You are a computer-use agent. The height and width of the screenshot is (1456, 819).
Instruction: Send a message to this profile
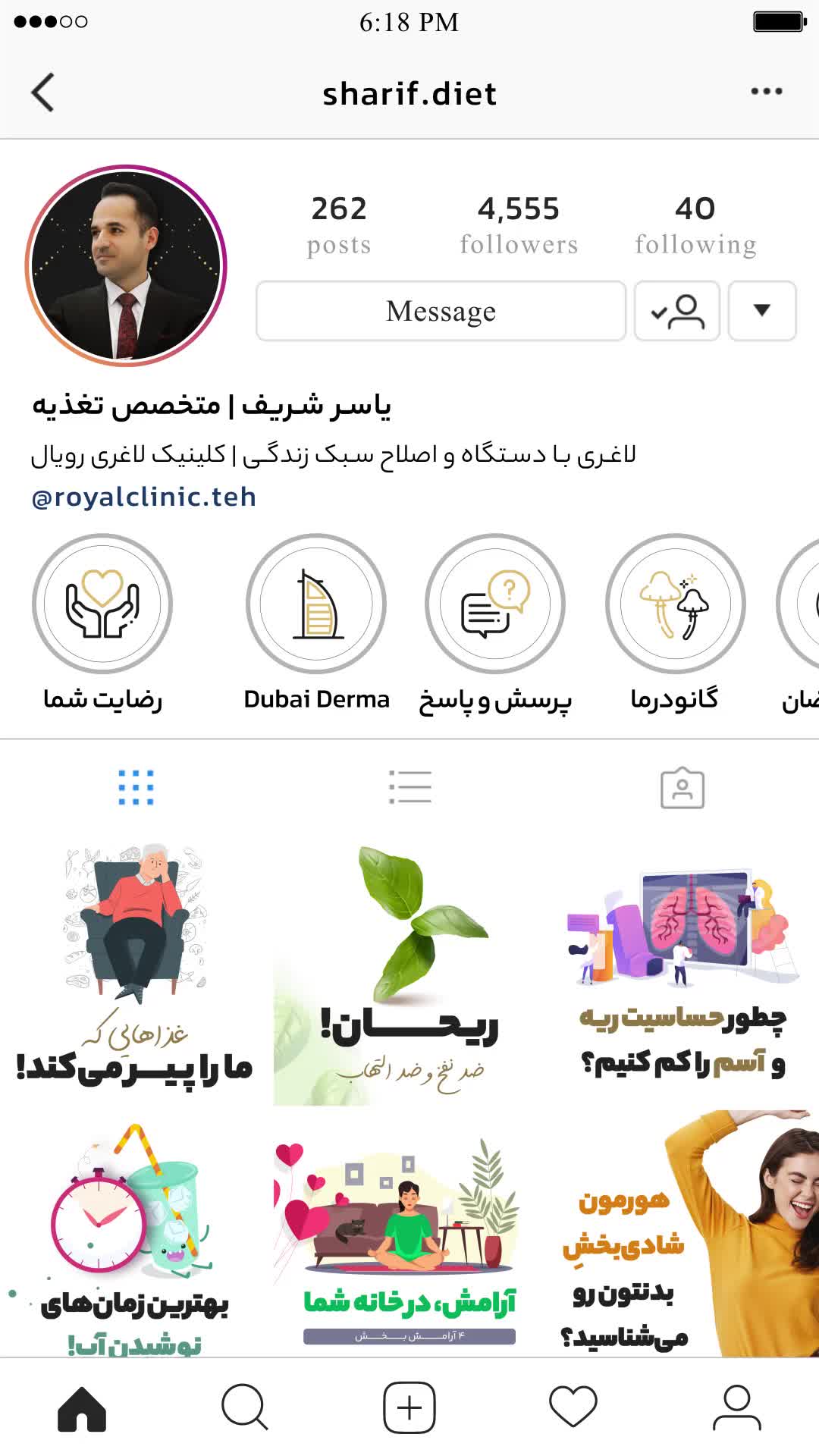tap(441, 311)
